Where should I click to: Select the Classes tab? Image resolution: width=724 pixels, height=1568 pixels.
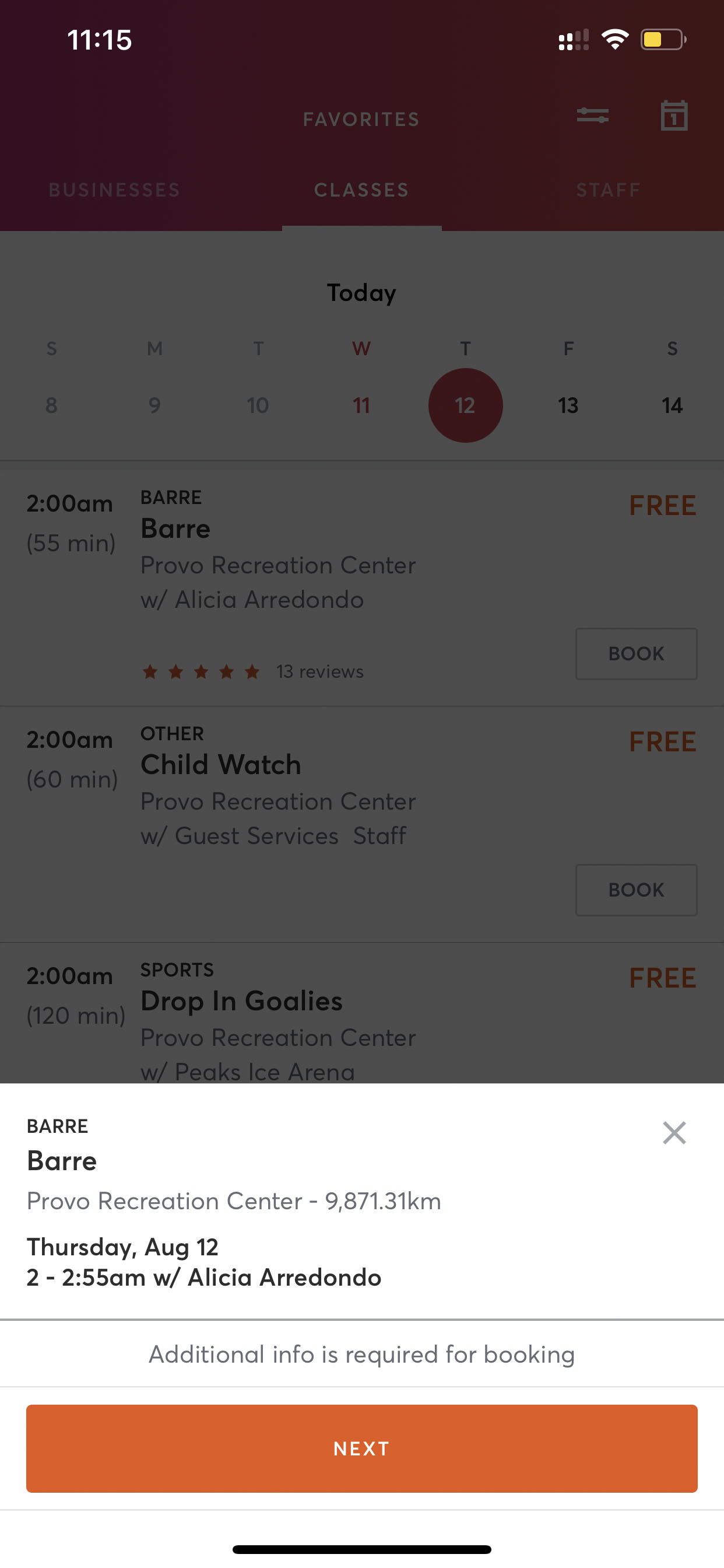click(361, 190)
